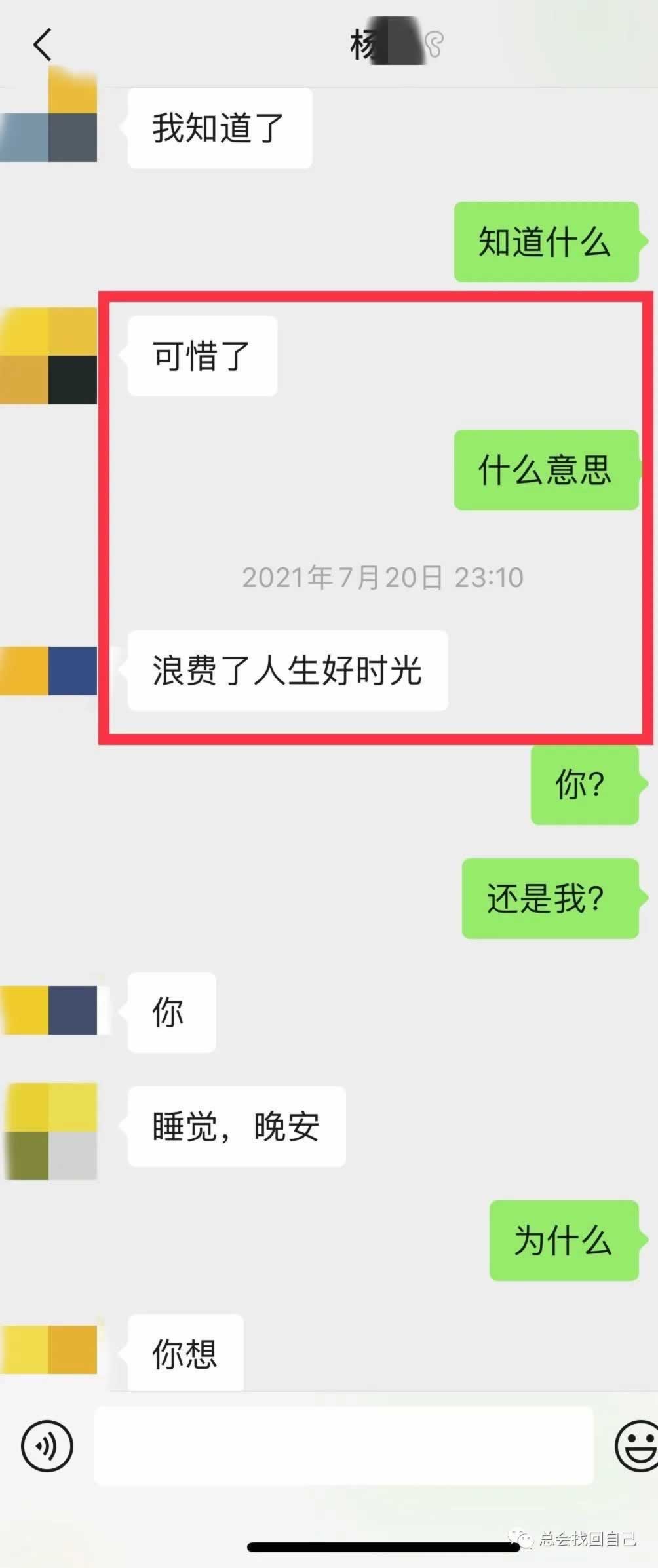Viewport: 658px width, 1568px height.
Task: Select the 你? green bubble
Action: [583, 784]
